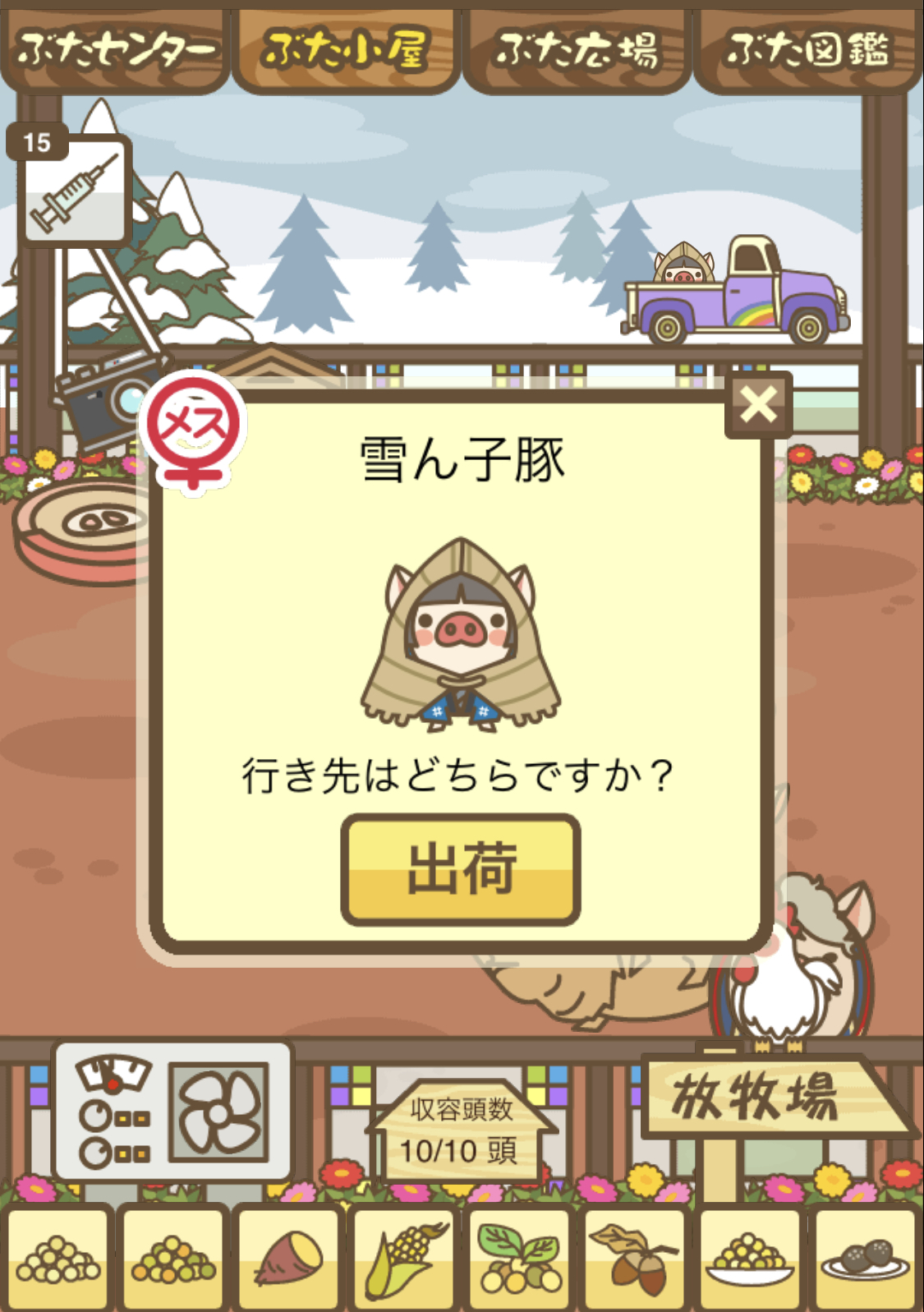Use the syringe vaccine item

[76, 191]
